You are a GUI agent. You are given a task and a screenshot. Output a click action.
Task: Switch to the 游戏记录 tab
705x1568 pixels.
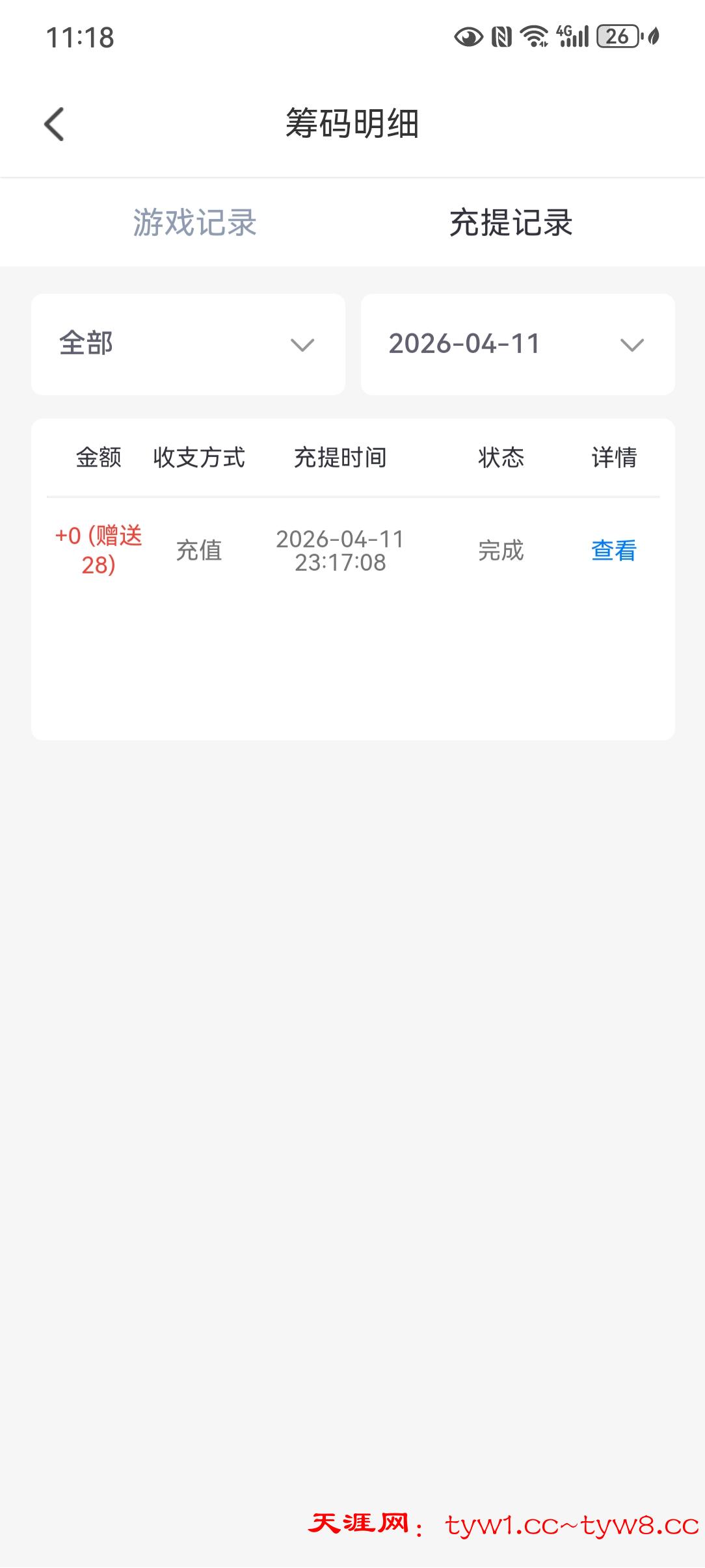pyautogui.click(x=194, y=222)
